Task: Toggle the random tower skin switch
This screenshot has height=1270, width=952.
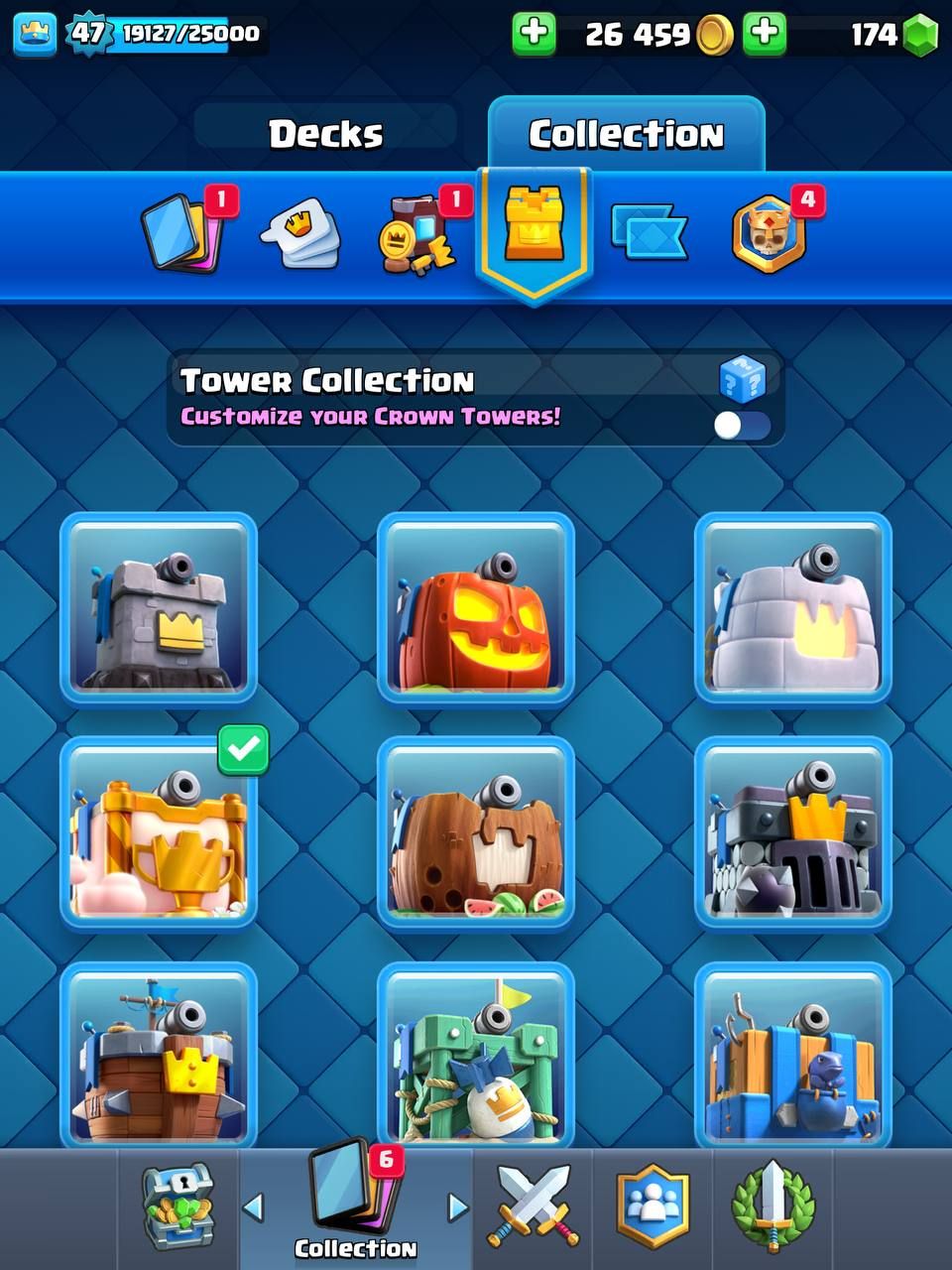Action: pyautogui.click(x=742, y=426)
